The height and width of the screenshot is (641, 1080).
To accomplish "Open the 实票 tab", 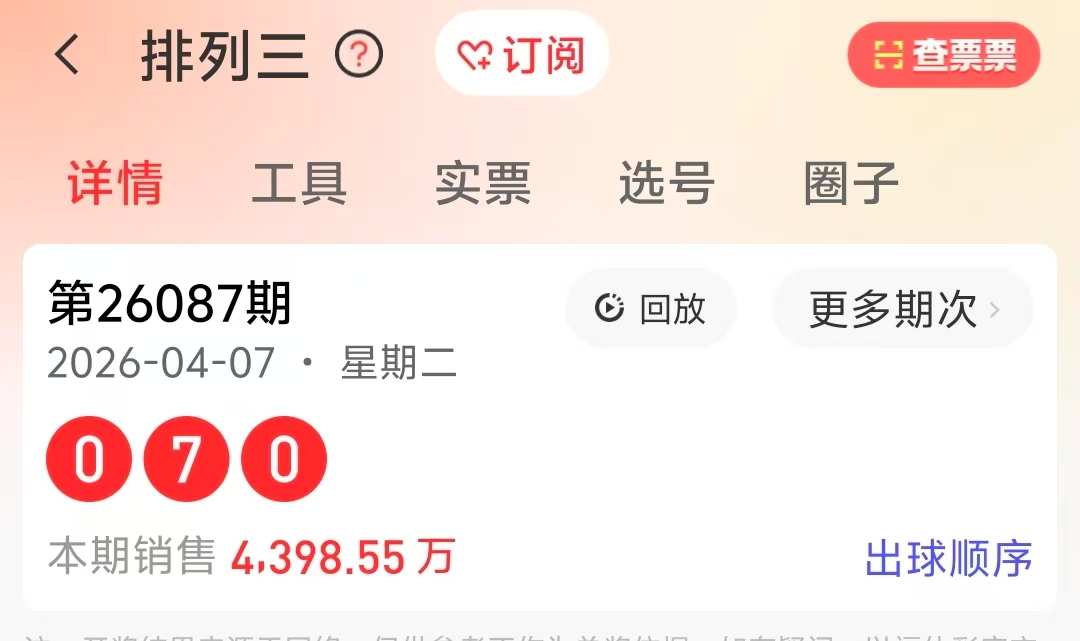I will pyautogui.click(x=483, y=183).
